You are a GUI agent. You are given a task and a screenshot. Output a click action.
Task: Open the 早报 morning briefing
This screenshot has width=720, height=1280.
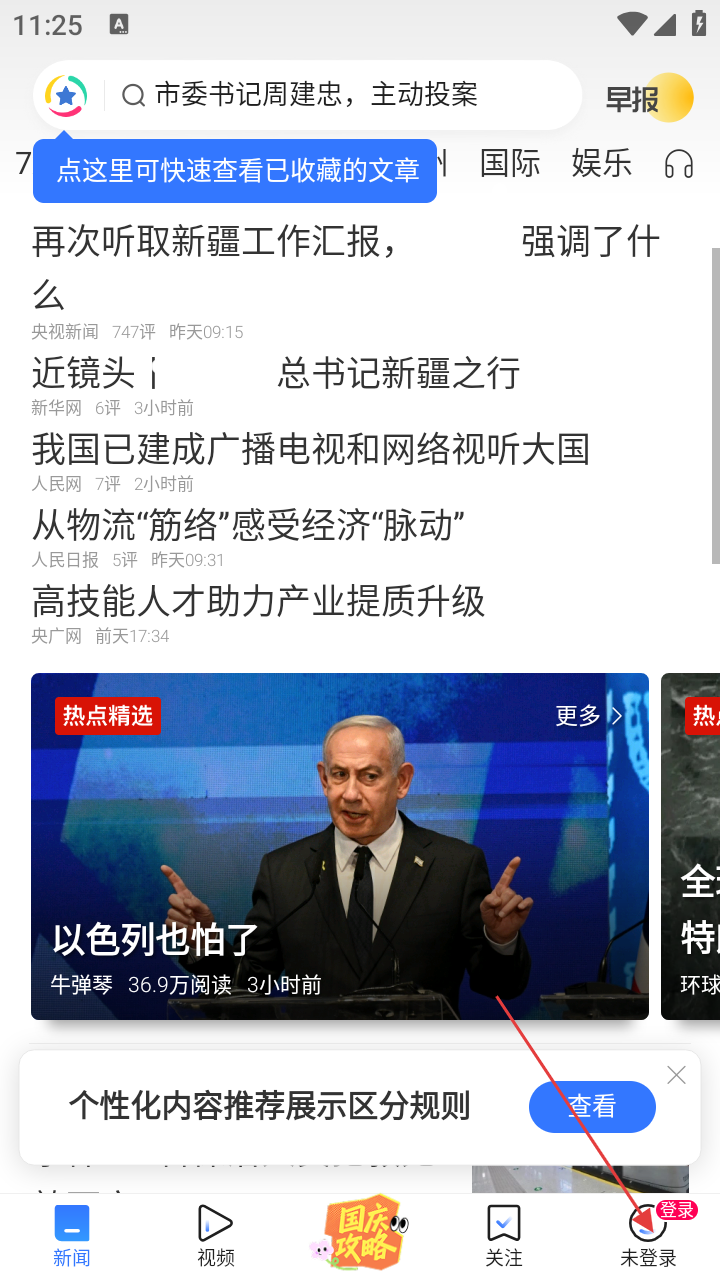click(649, 98)
